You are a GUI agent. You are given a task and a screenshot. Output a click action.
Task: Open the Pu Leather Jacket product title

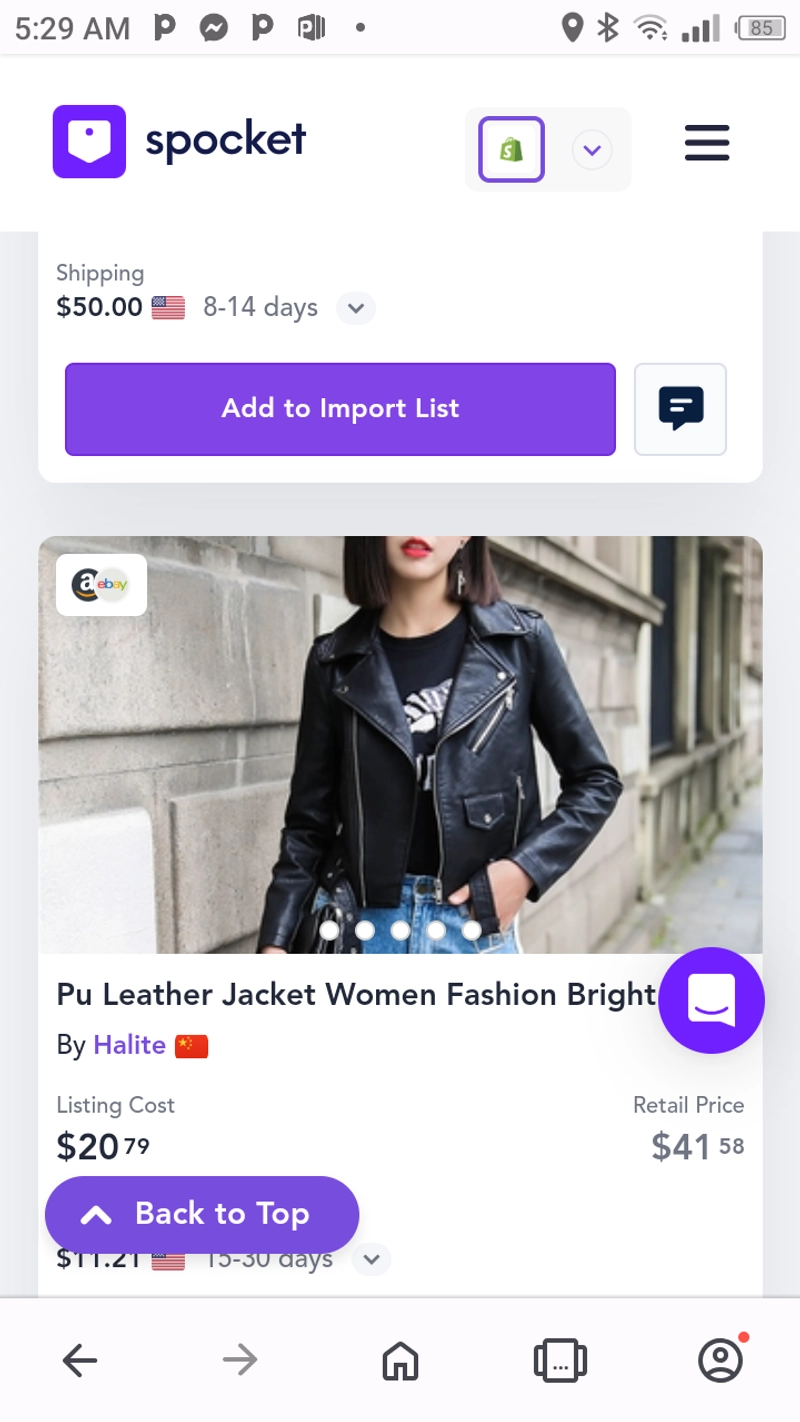point(356,994)
